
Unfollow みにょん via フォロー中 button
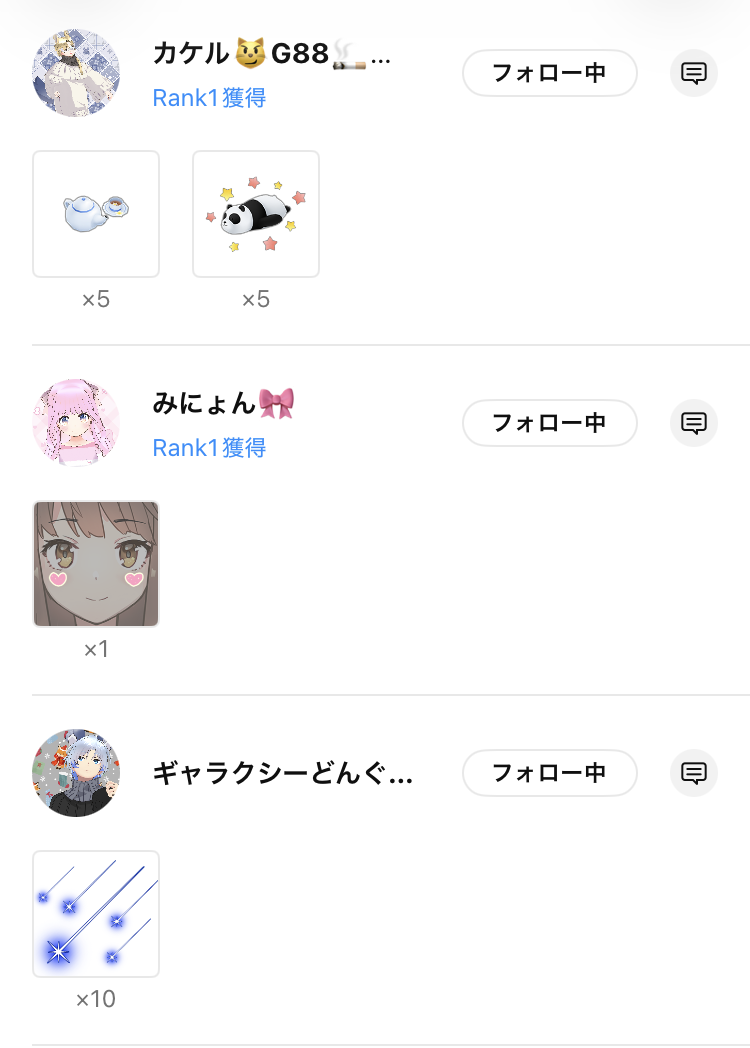[549, 423]
